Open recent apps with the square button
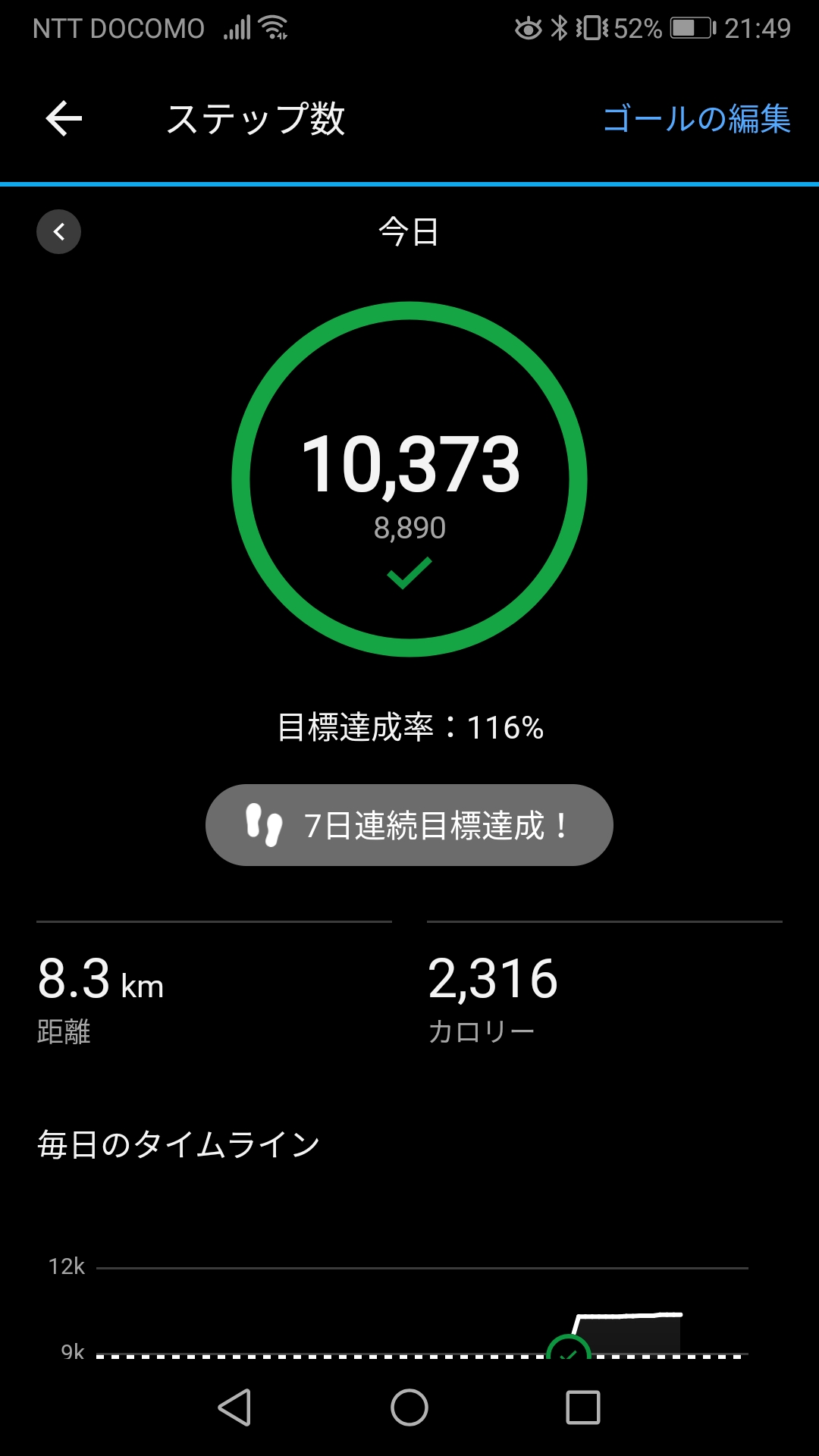This screenshot has height=1456, width=819. [583, 1407]
